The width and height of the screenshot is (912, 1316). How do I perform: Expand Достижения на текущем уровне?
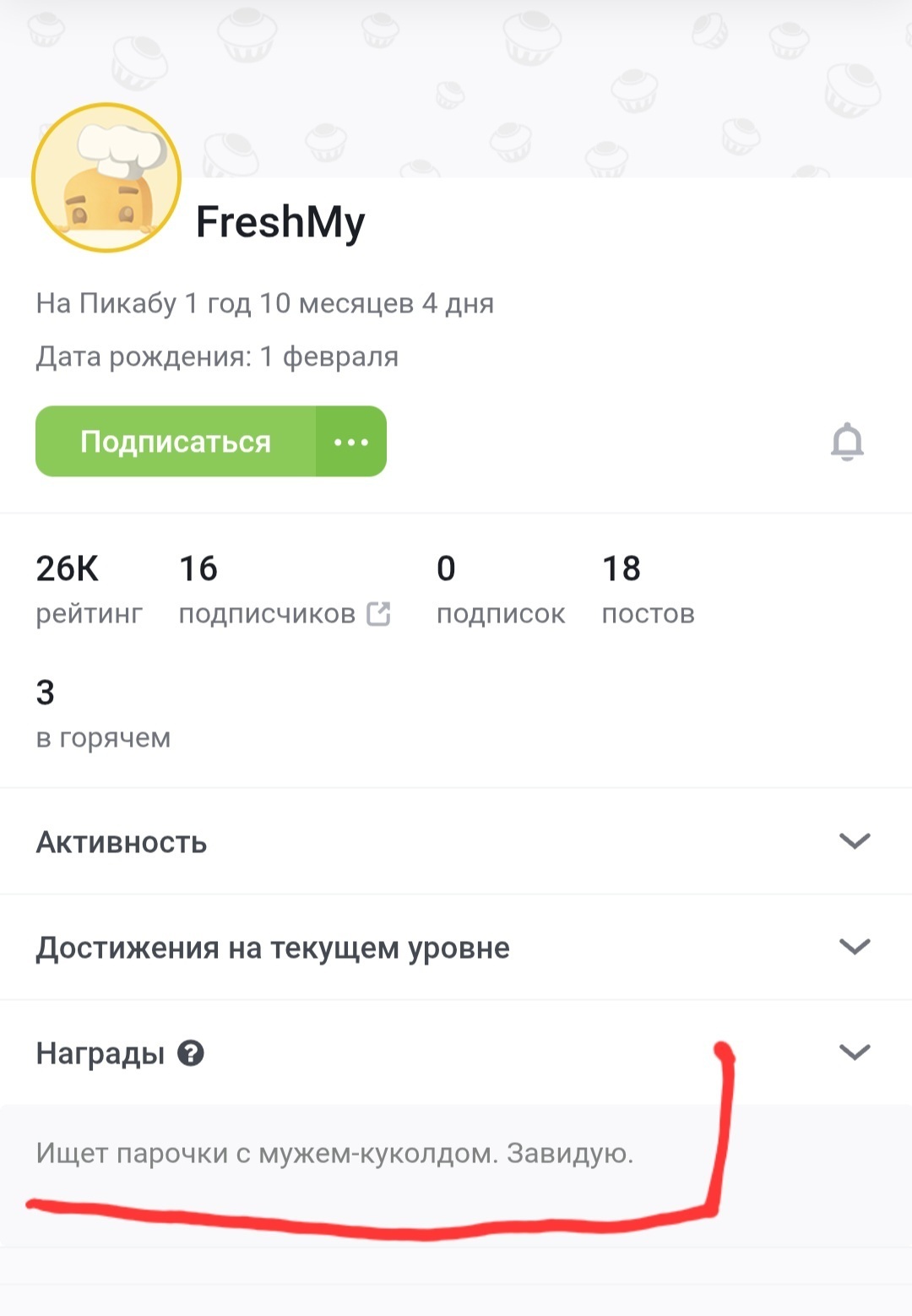[x=854, y=947]
